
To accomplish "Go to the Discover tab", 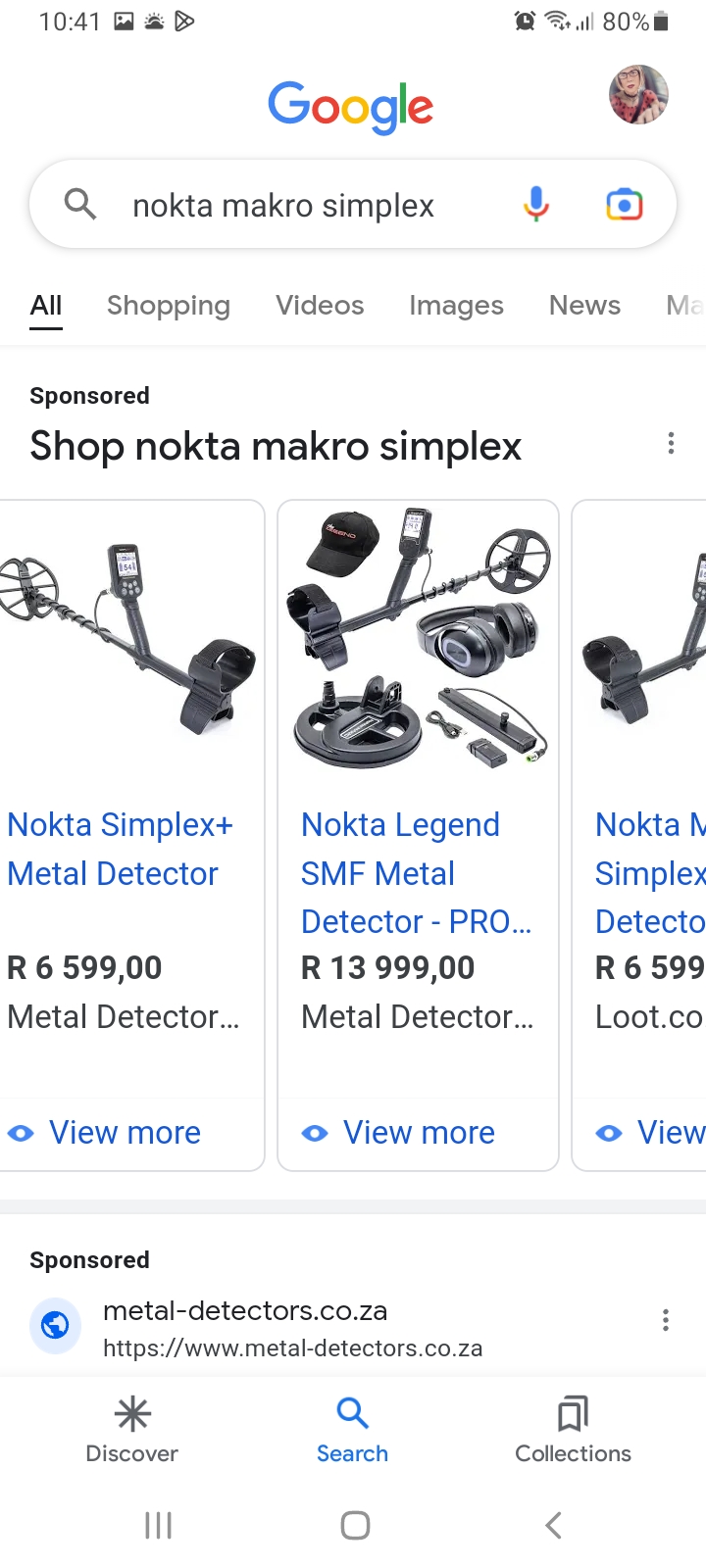I will click(132, 1430).
